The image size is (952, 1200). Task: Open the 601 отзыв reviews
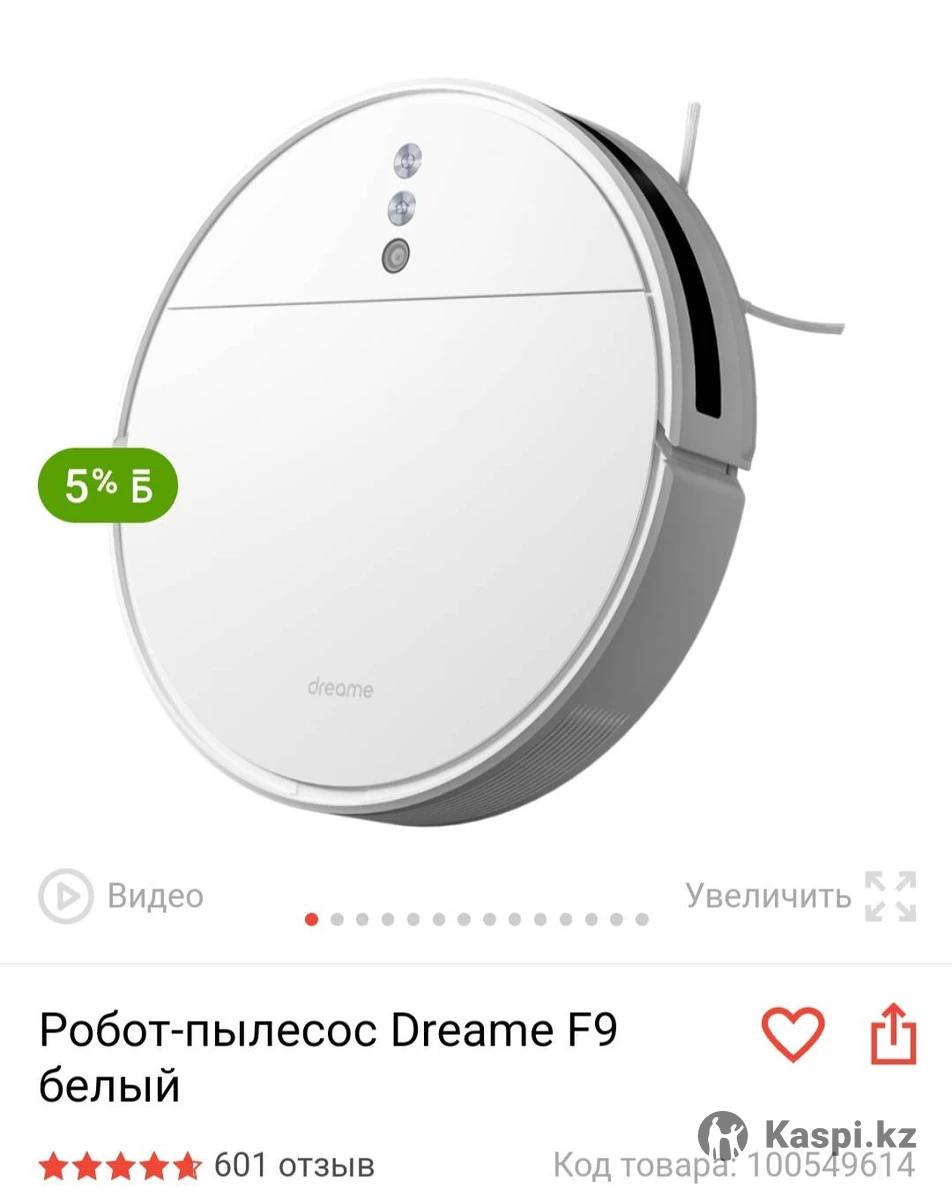tap(294, 1165)
